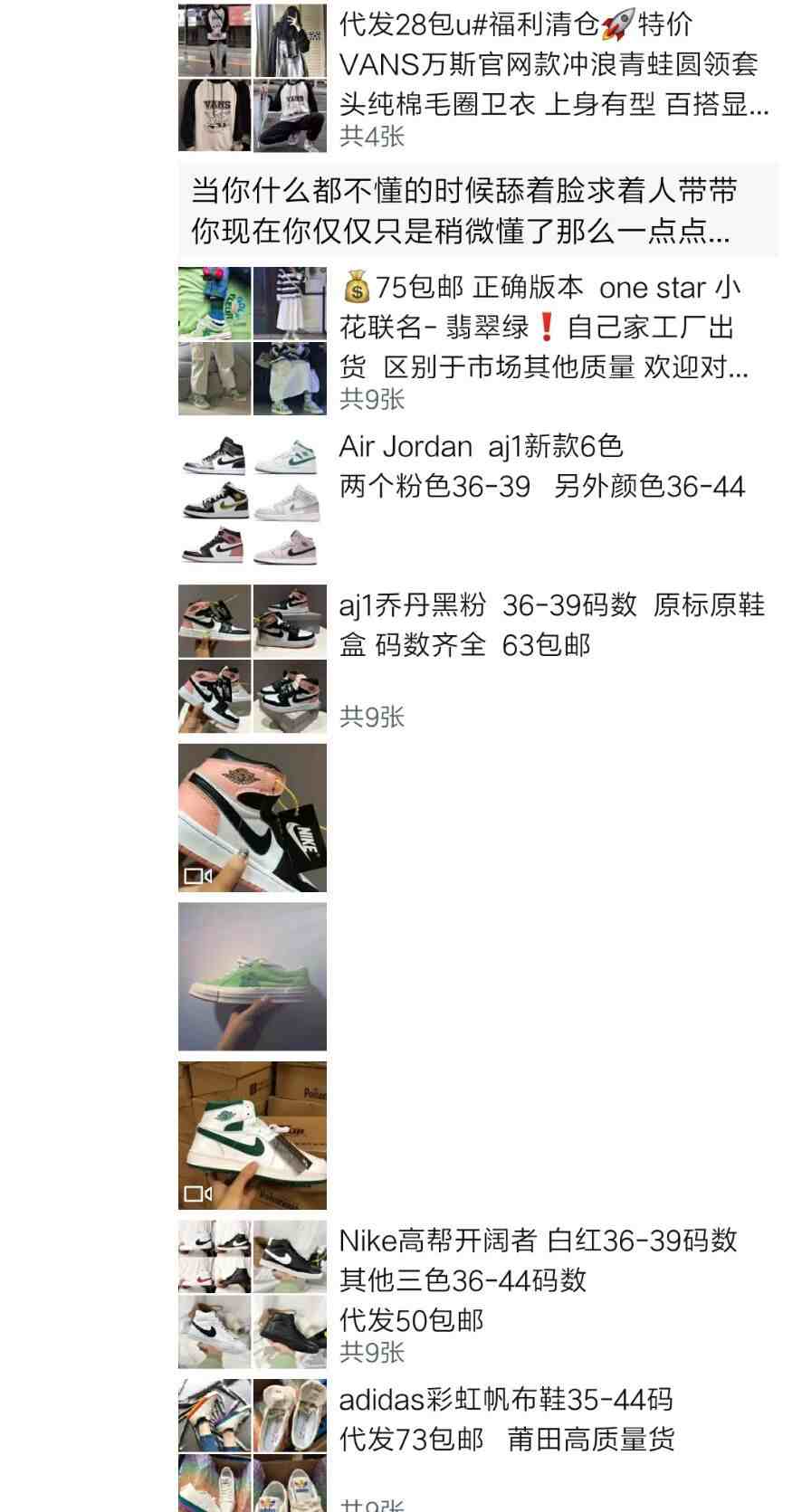Screen dimensions: 802x1512
Task: Open the Nike高帮开阔者 post
Action: click(x=538, y=1279)
